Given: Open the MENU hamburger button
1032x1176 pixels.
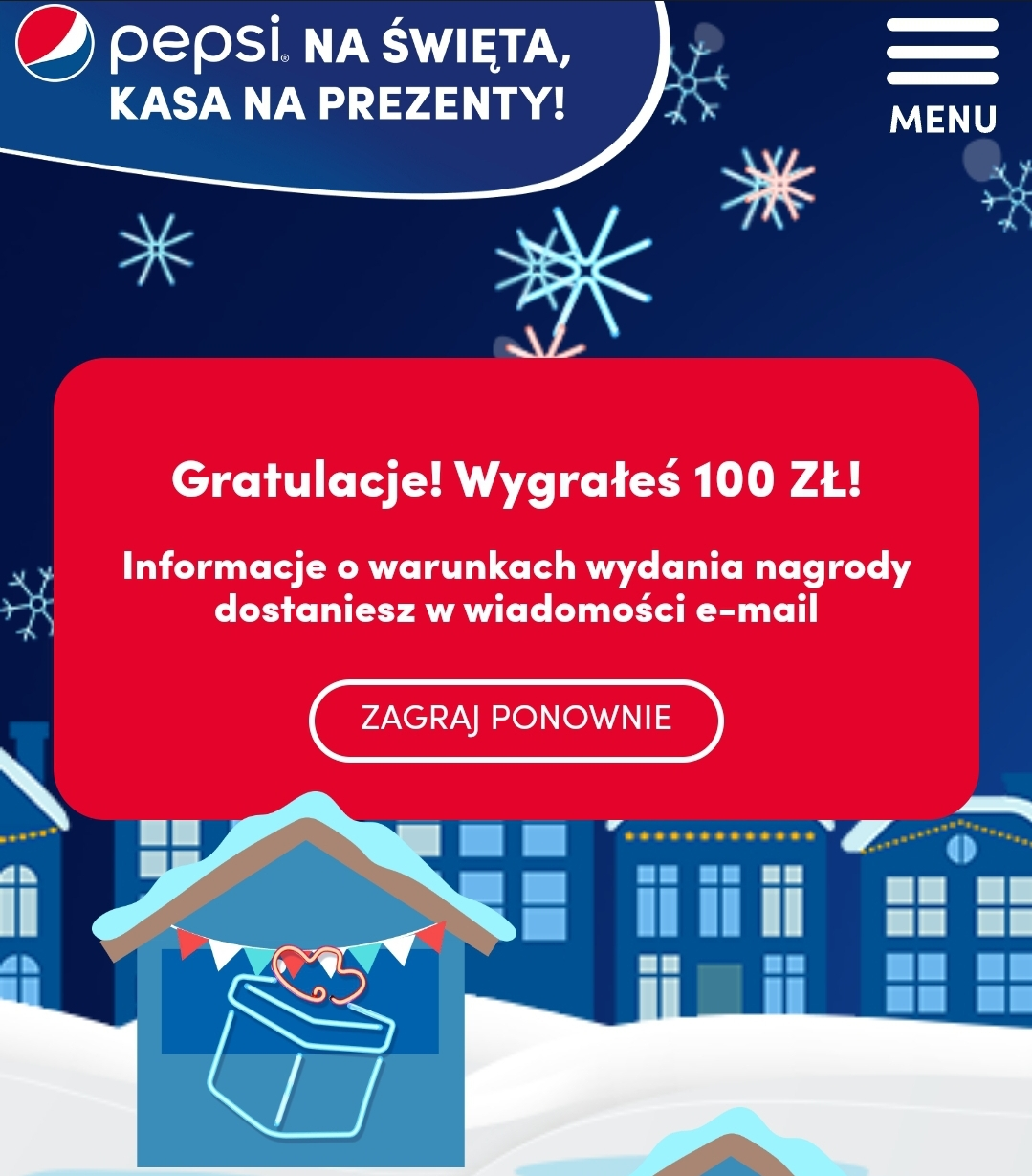Looking at the screenshot, I should point(942,75).
